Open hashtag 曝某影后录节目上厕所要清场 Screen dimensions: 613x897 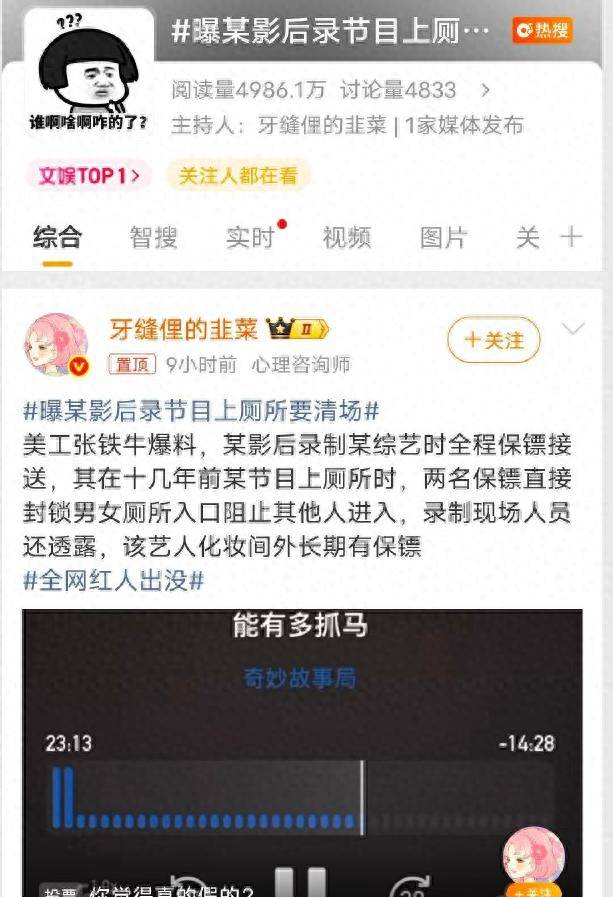[201, 410]
